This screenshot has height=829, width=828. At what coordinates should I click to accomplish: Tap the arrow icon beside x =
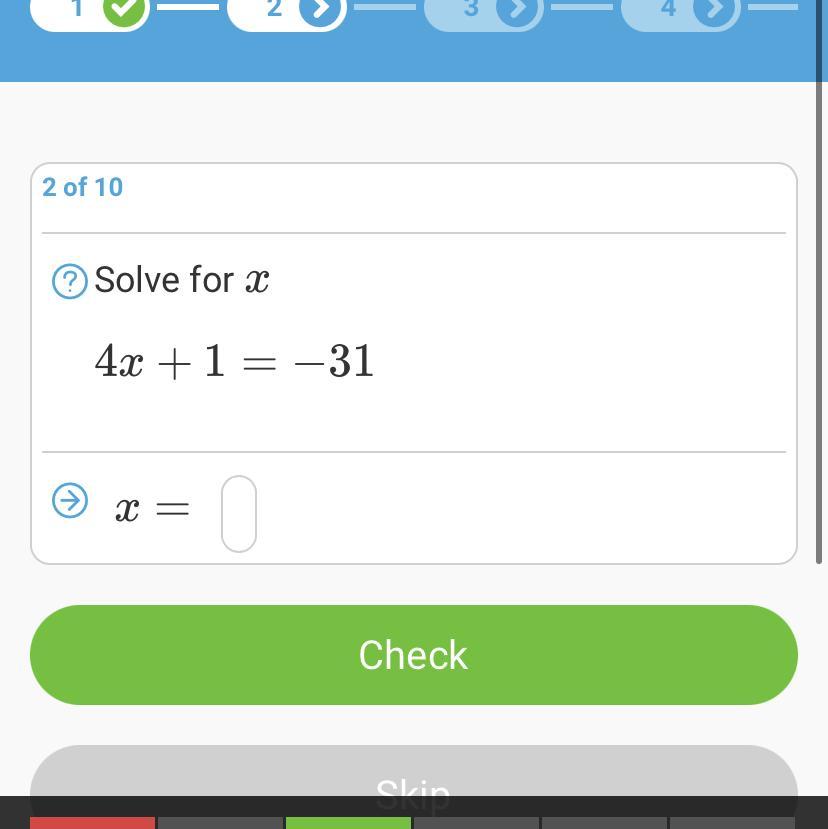[70, 500]
